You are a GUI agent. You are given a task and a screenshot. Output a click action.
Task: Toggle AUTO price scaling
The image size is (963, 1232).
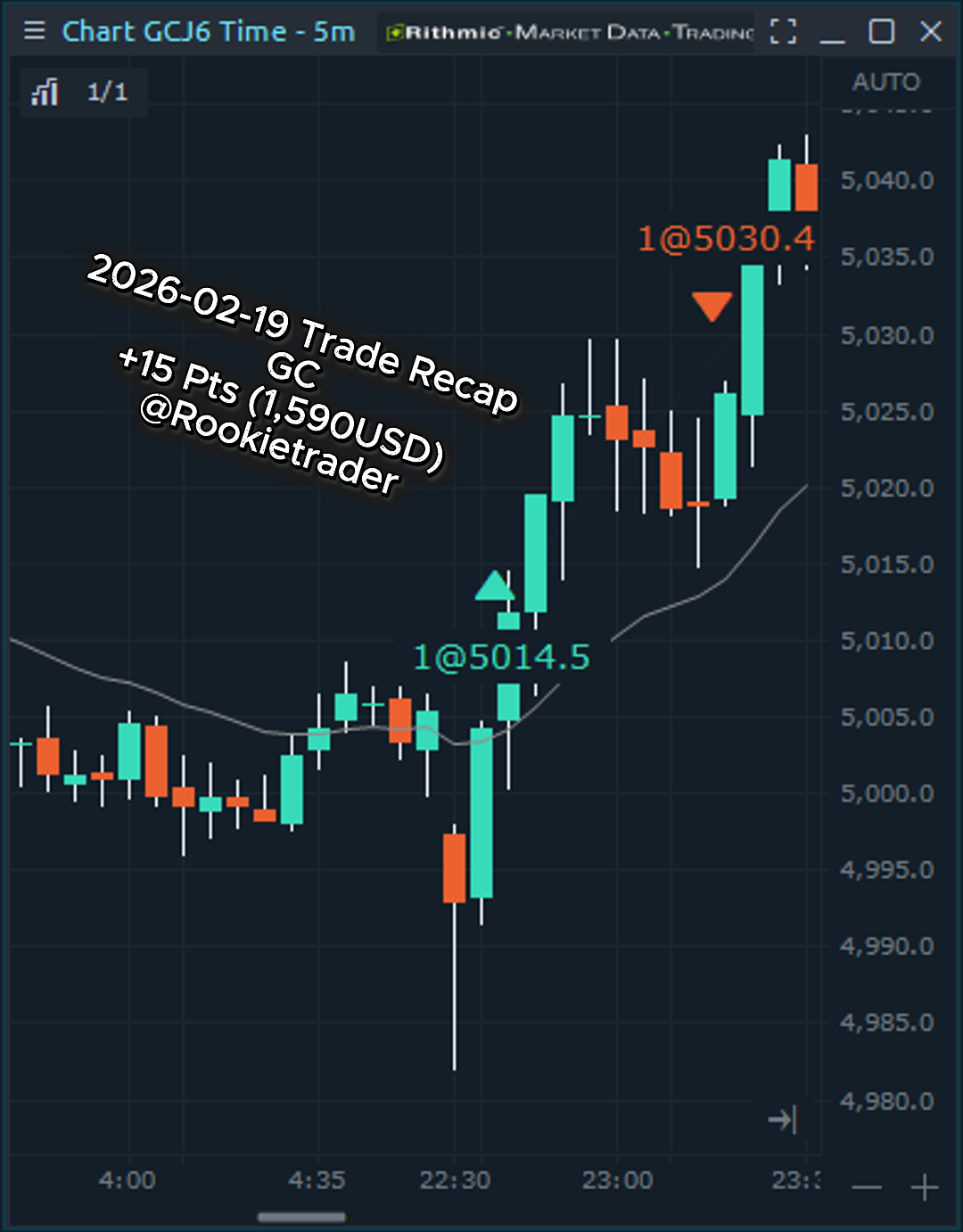coord(885,82)
